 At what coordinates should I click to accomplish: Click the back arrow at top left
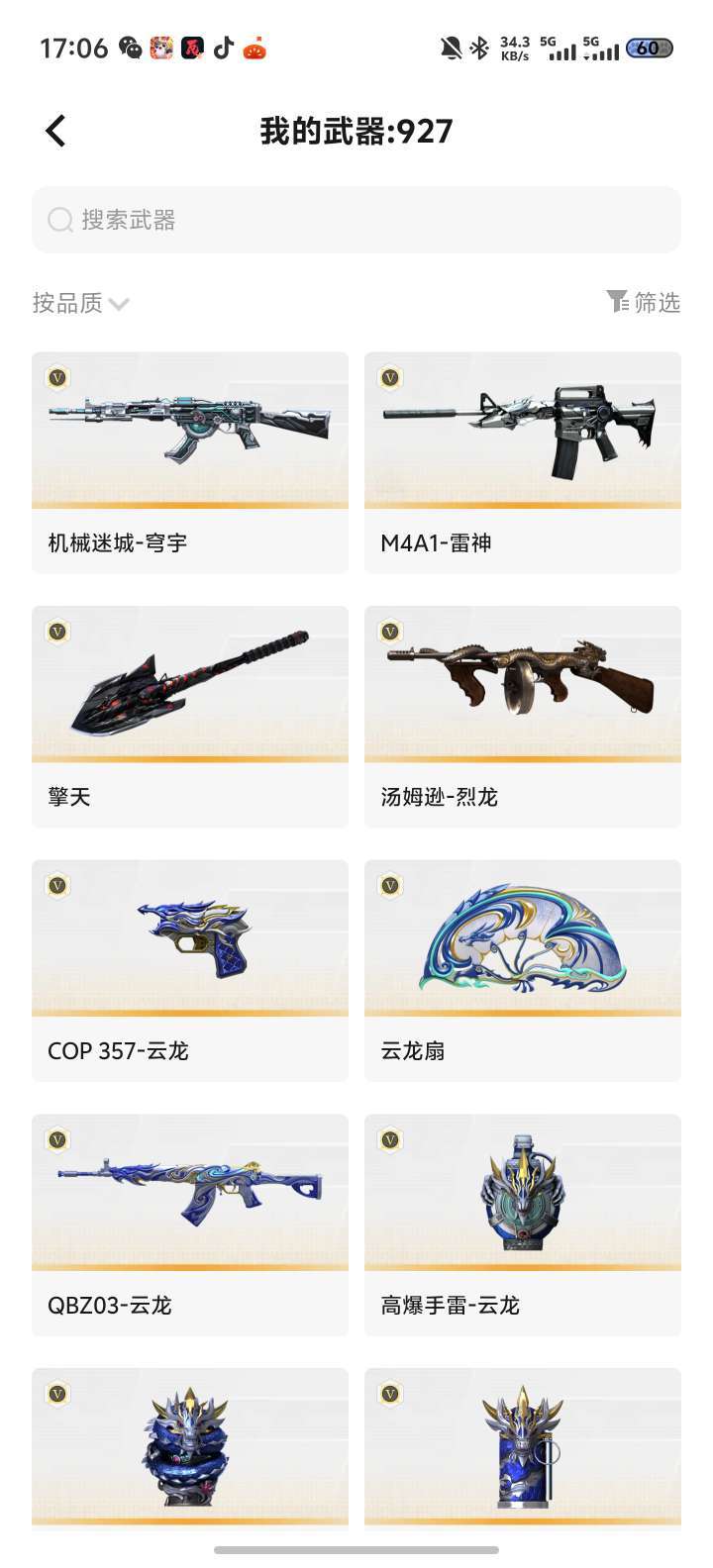click(x=56, y=130)
